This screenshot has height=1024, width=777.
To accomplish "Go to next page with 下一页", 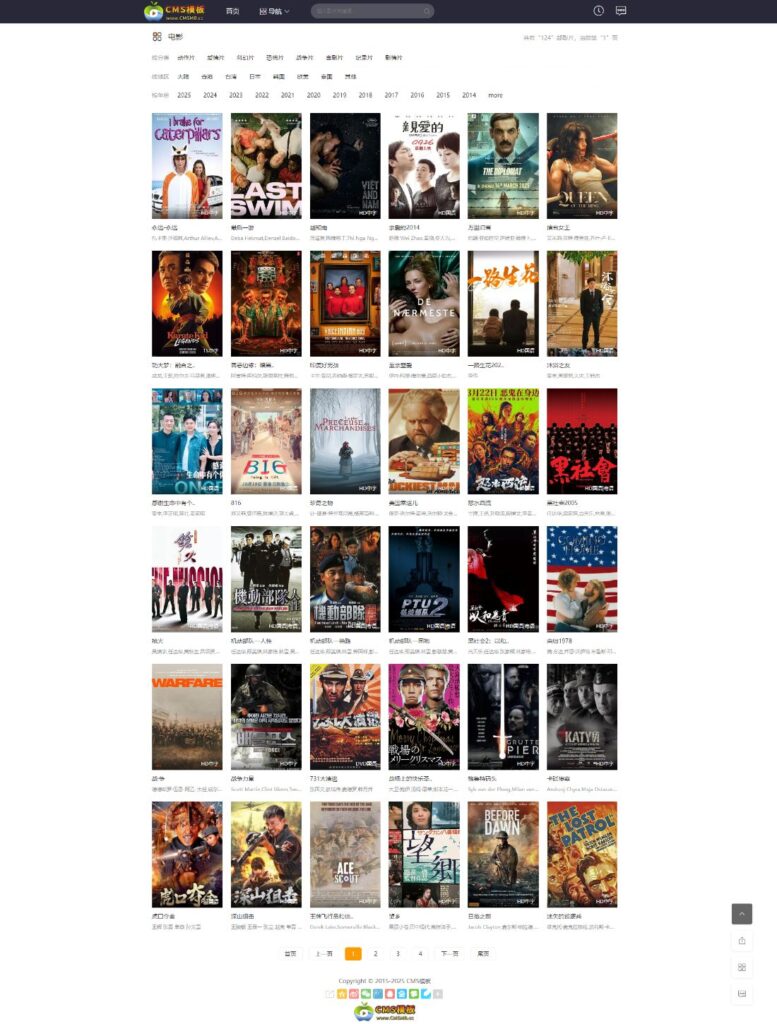I will [x=450, y=954].
